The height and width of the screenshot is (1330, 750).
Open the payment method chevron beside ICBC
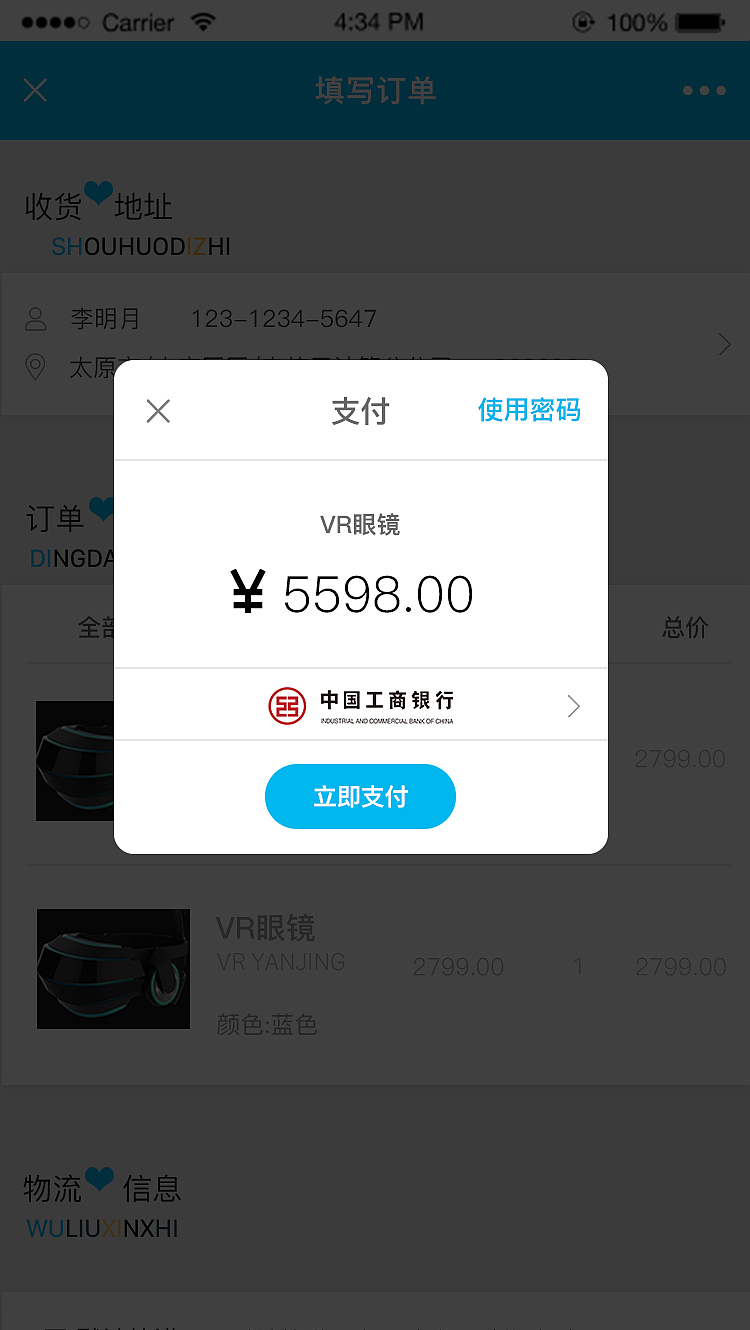(573, 704)
